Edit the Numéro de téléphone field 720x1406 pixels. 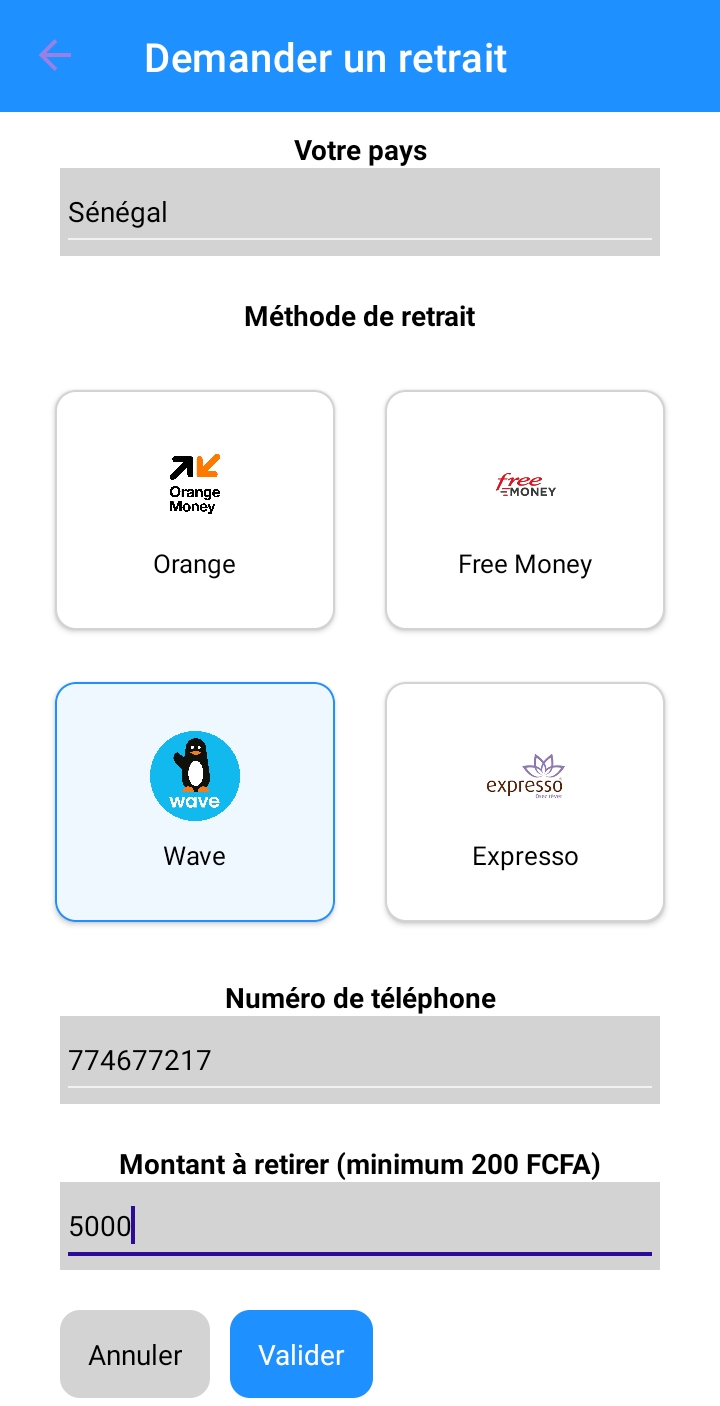click(360, 1060)
